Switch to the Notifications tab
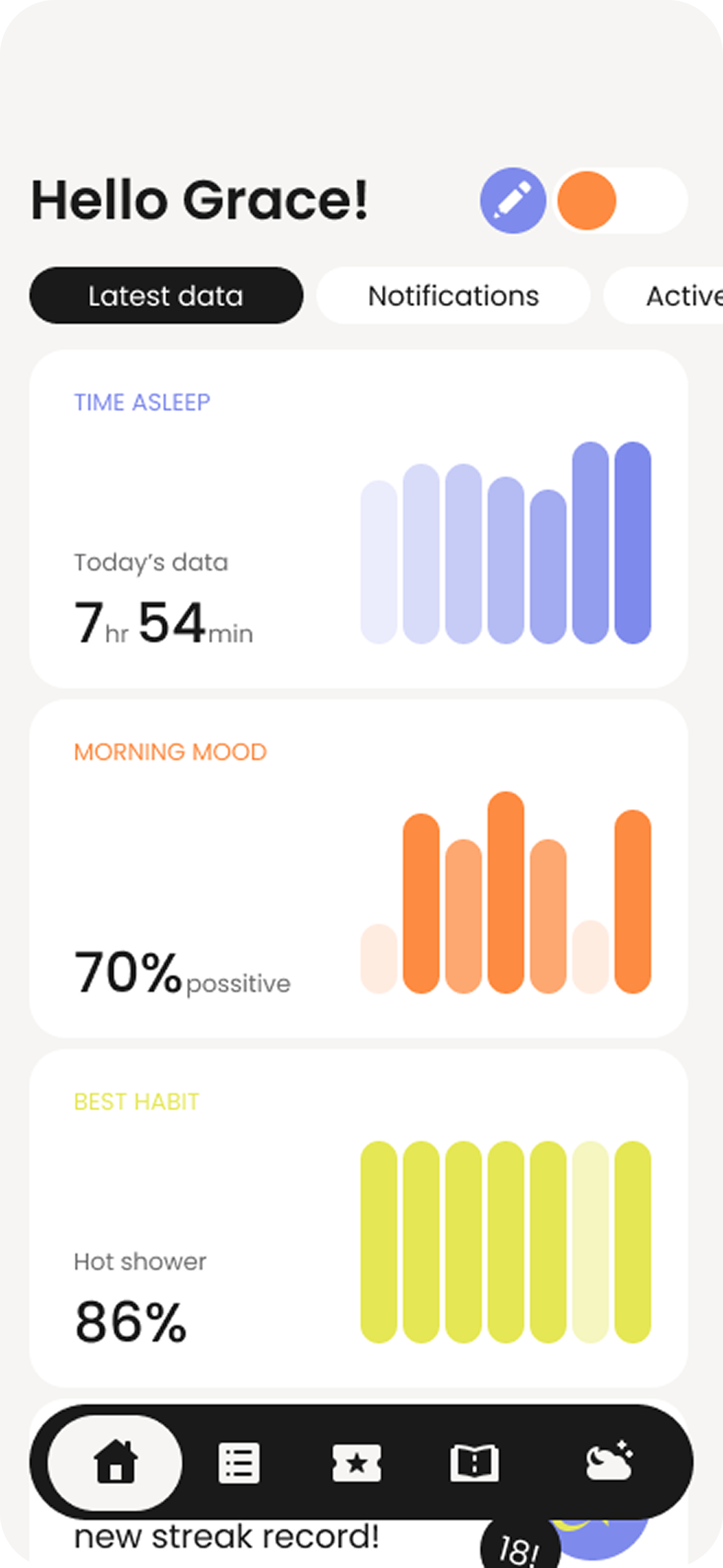 tap(453, 296)
